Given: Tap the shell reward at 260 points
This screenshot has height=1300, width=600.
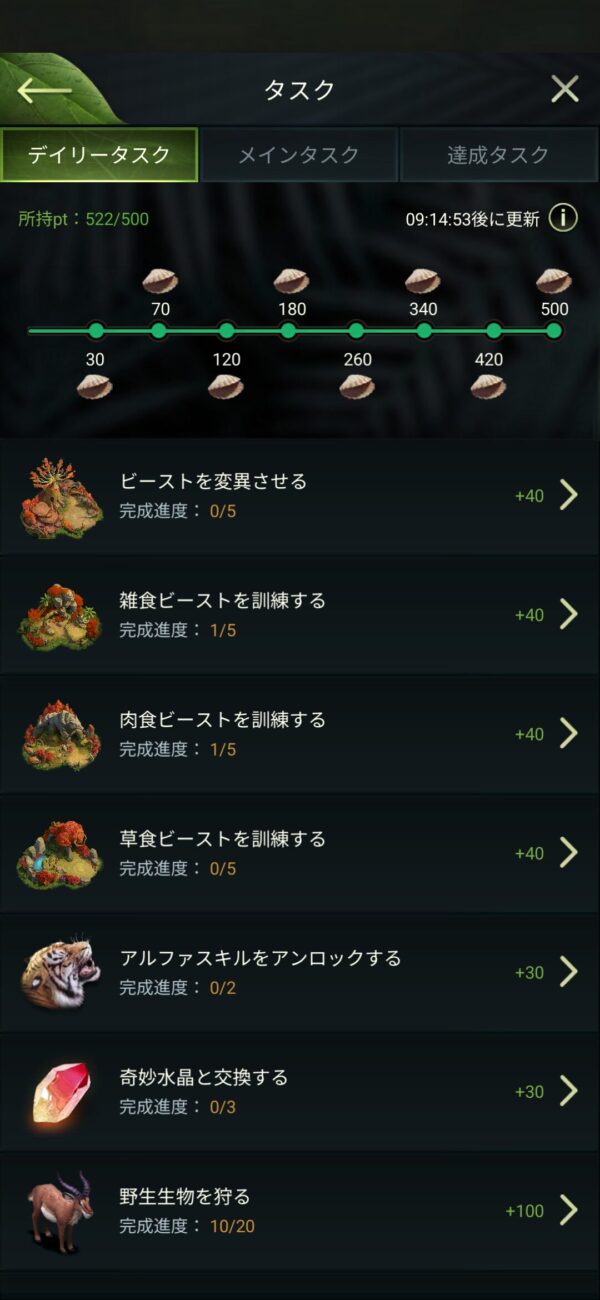Looking at the screenshot, I should [x=356, y=386].
